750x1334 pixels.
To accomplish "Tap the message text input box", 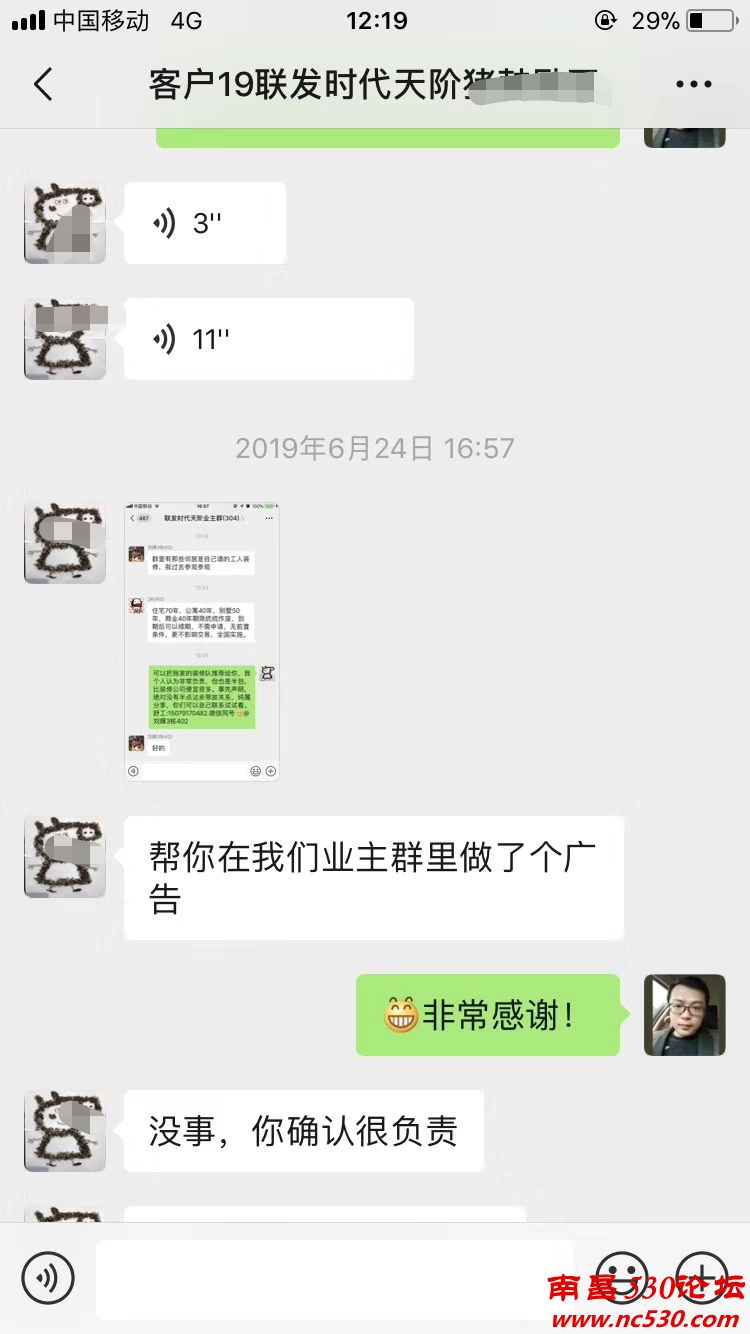I will click(x=335, y=1278).
